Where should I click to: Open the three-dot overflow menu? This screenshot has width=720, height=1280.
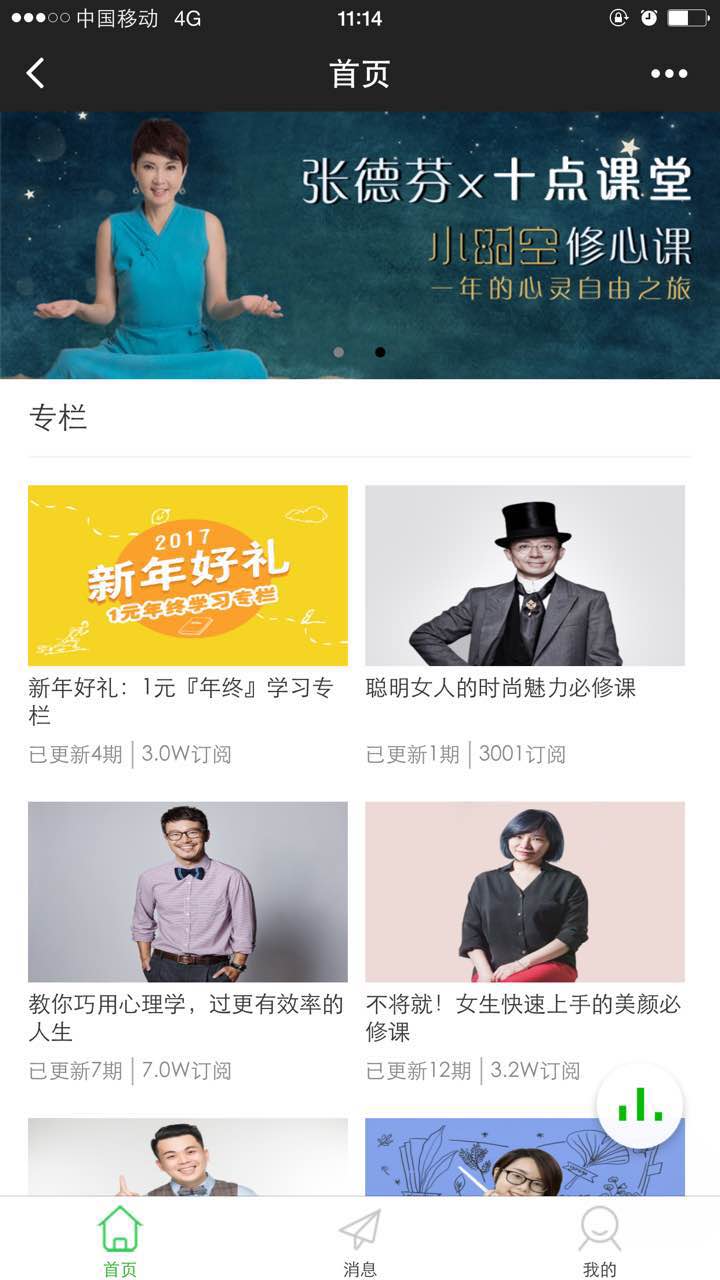(669, 73)
